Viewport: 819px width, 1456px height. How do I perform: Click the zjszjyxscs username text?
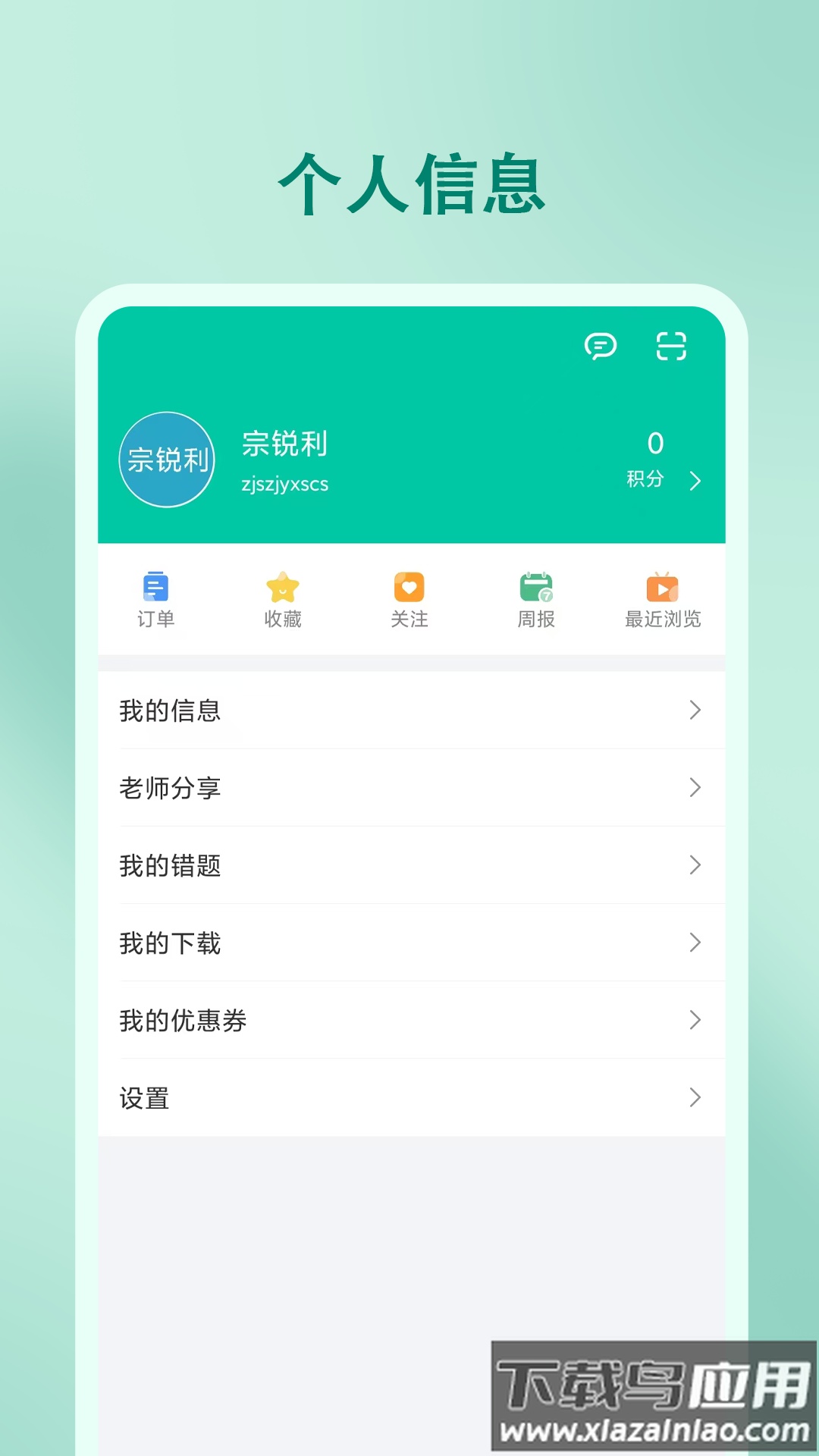point(284,484)
